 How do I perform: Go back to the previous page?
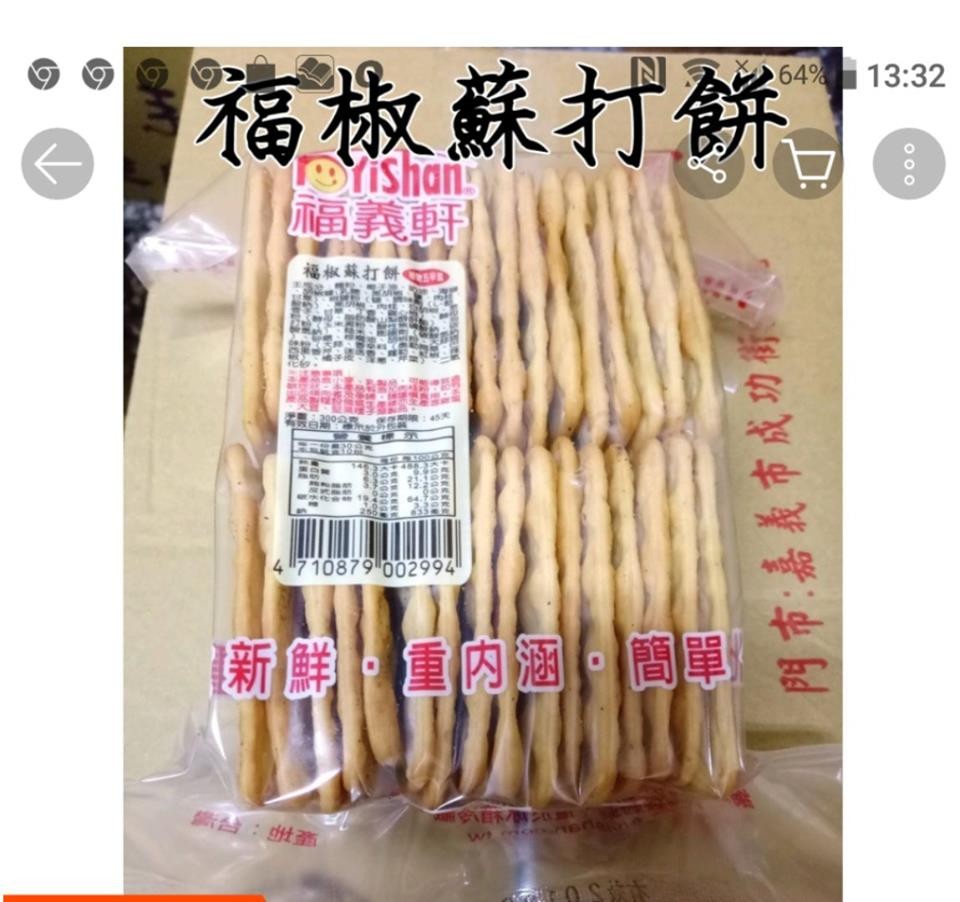57,164
